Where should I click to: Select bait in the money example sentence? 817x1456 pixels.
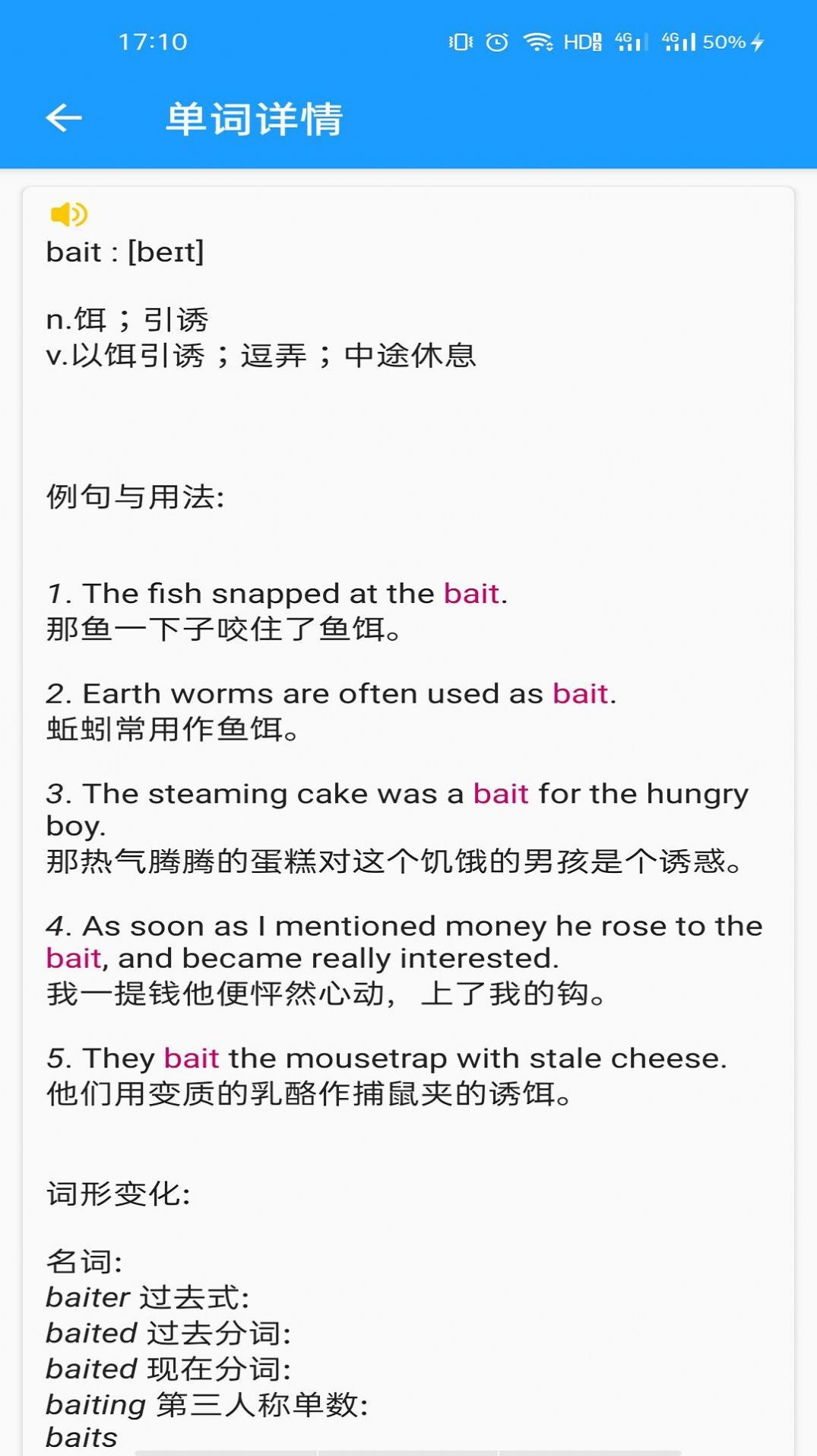click(72, 957)
